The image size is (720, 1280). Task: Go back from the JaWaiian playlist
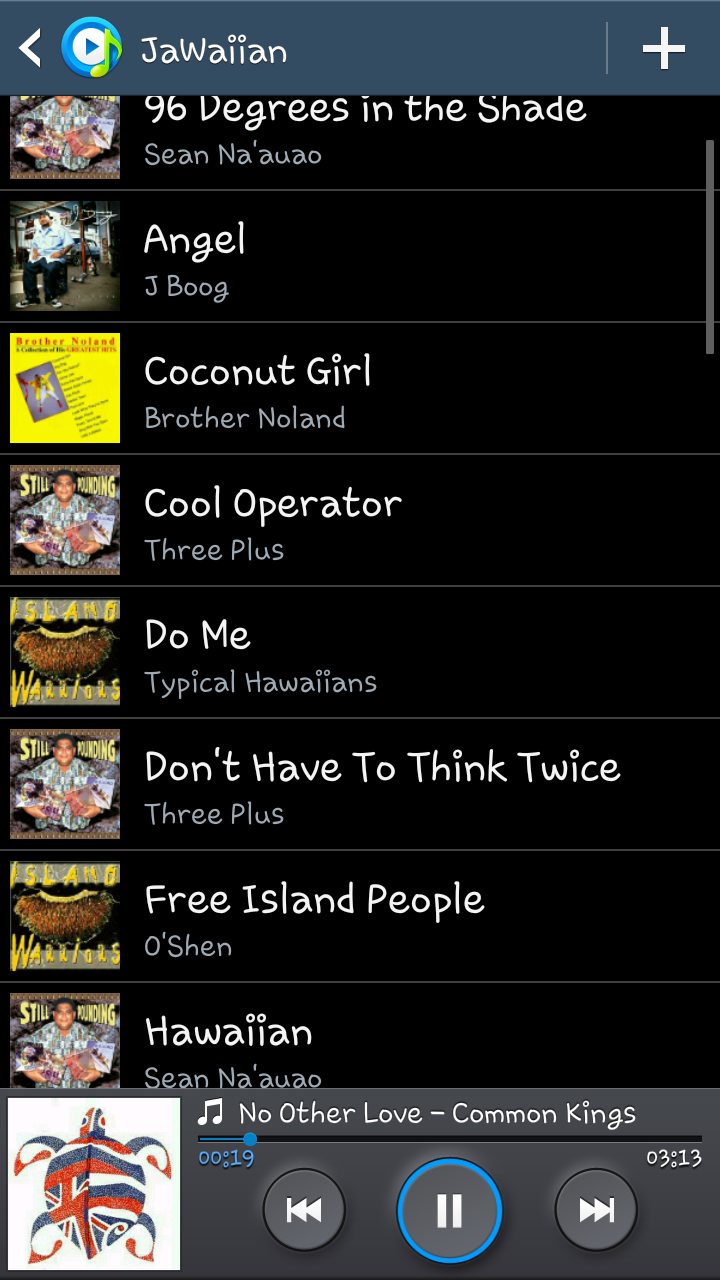32,48
